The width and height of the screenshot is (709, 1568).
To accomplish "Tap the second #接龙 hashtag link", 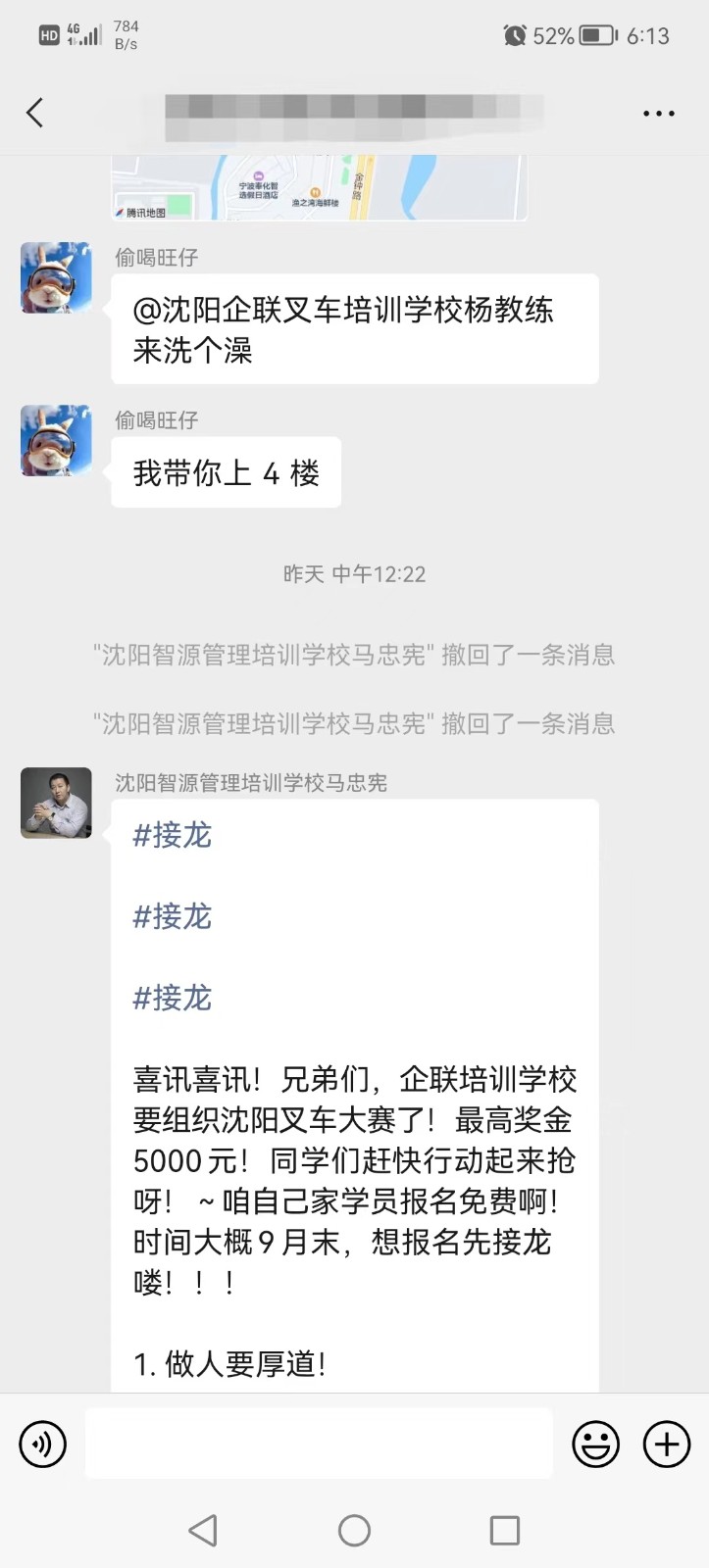I will [173, 916].
